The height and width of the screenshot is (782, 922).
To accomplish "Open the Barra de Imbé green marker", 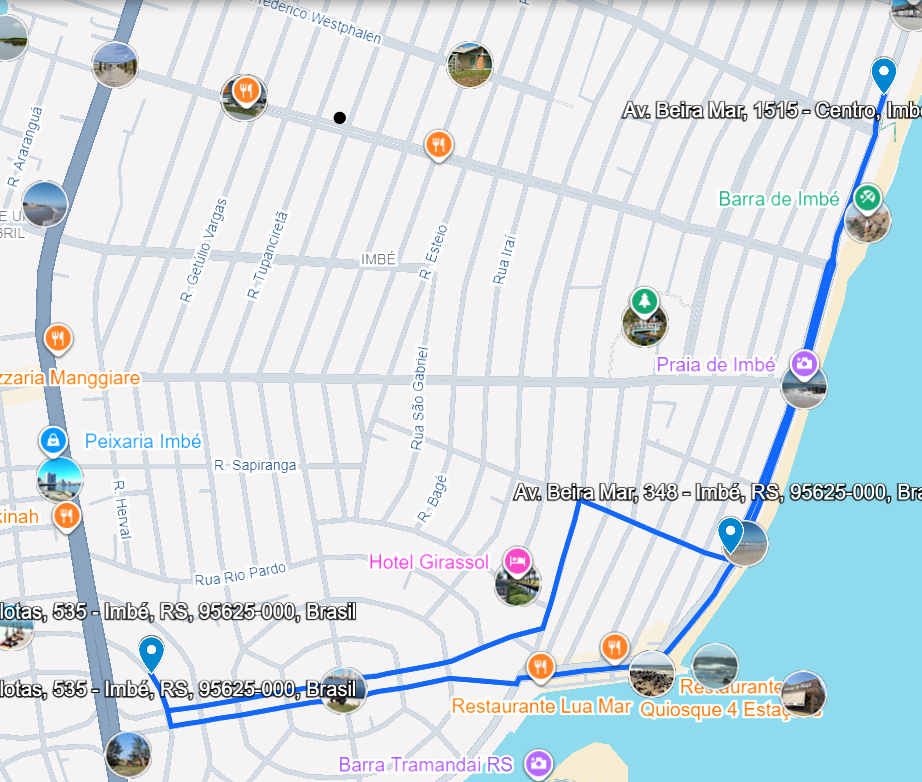I will [866, 197].
